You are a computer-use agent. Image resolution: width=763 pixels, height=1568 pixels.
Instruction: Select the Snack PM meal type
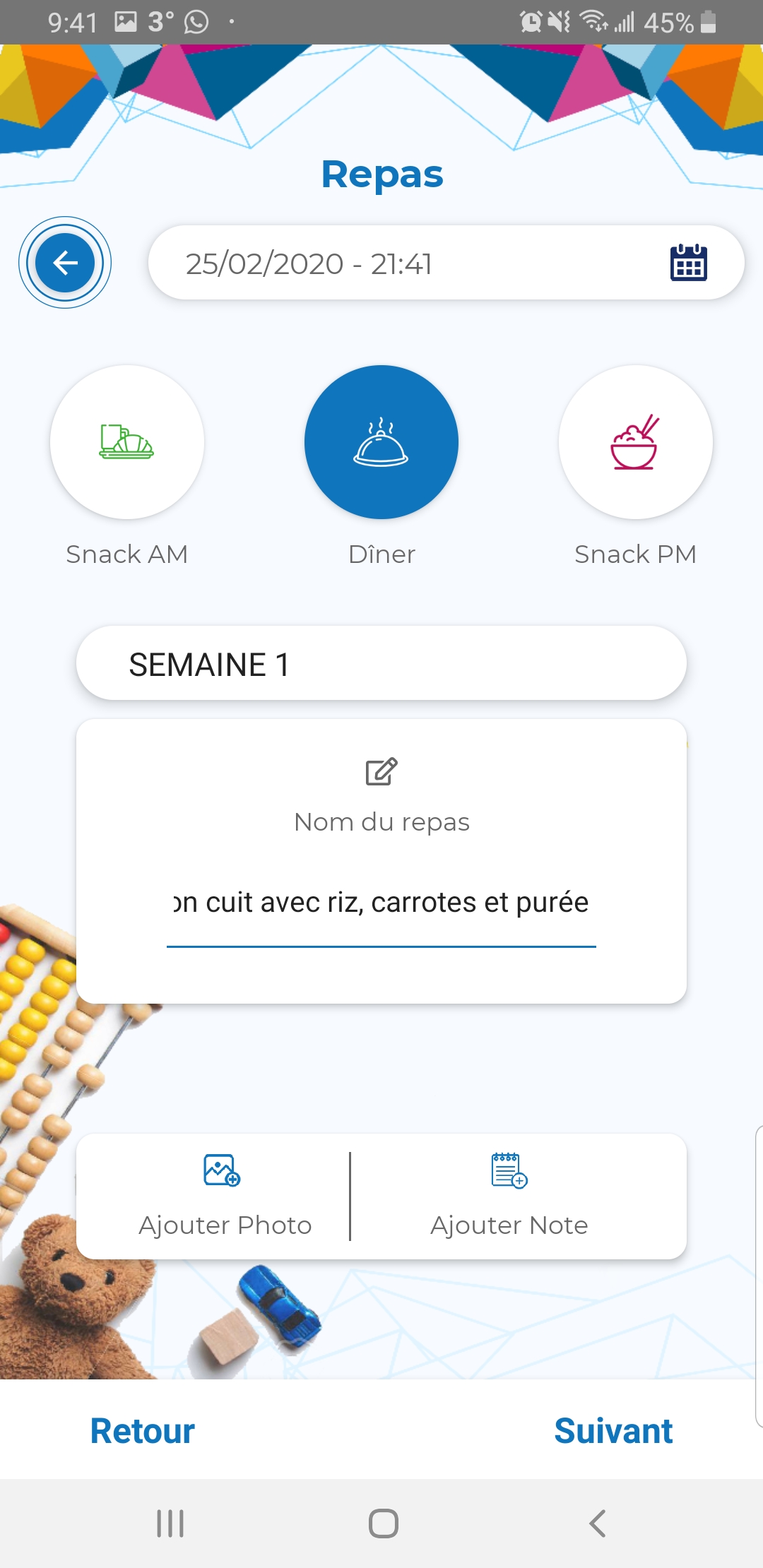coord(635,442)
